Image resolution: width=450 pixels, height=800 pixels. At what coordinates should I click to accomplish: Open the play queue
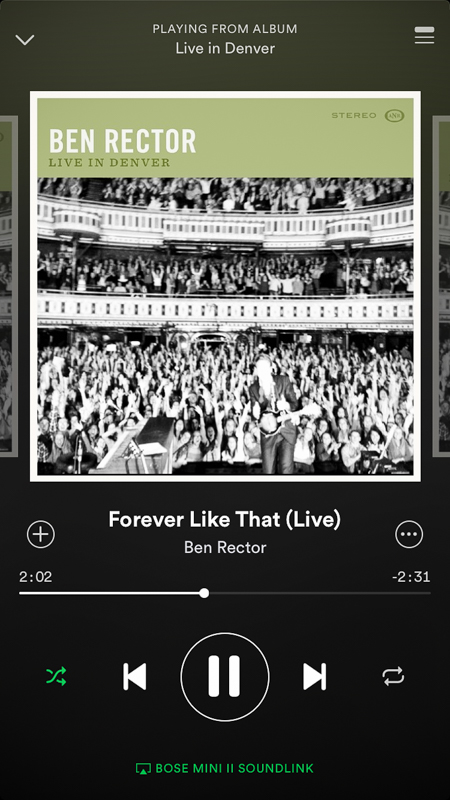pyautogui.click(x=424, y=36)
